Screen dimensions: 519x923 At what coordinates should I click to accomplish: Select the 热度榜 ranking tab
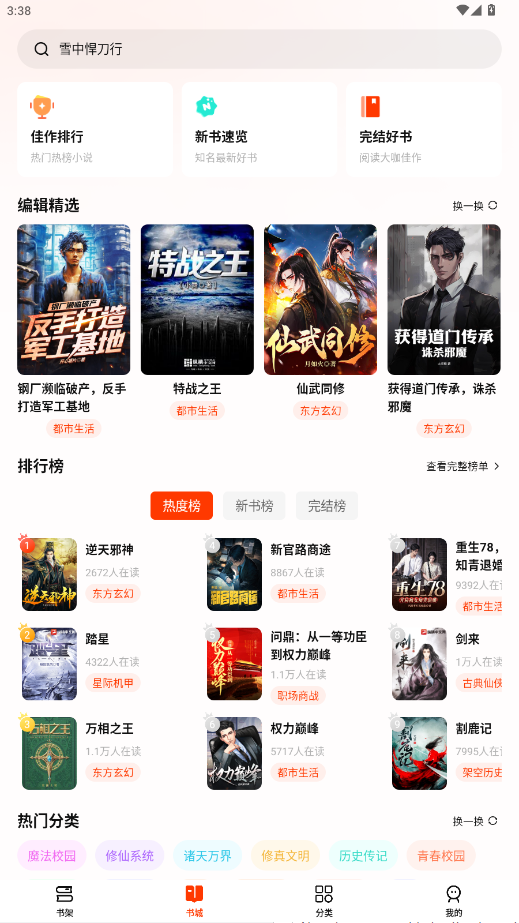coord(181,506)
